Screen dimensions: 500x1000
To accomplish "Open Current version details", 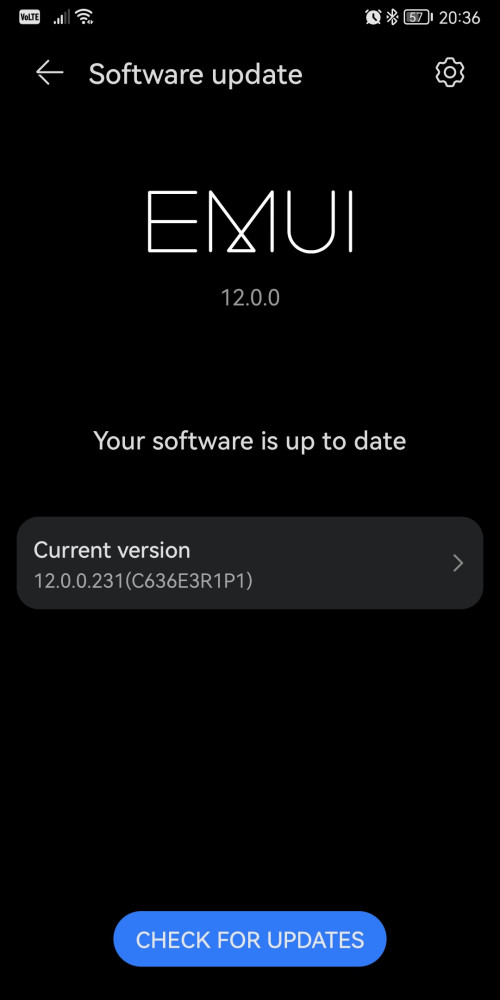I will click(x=249, y=563).
